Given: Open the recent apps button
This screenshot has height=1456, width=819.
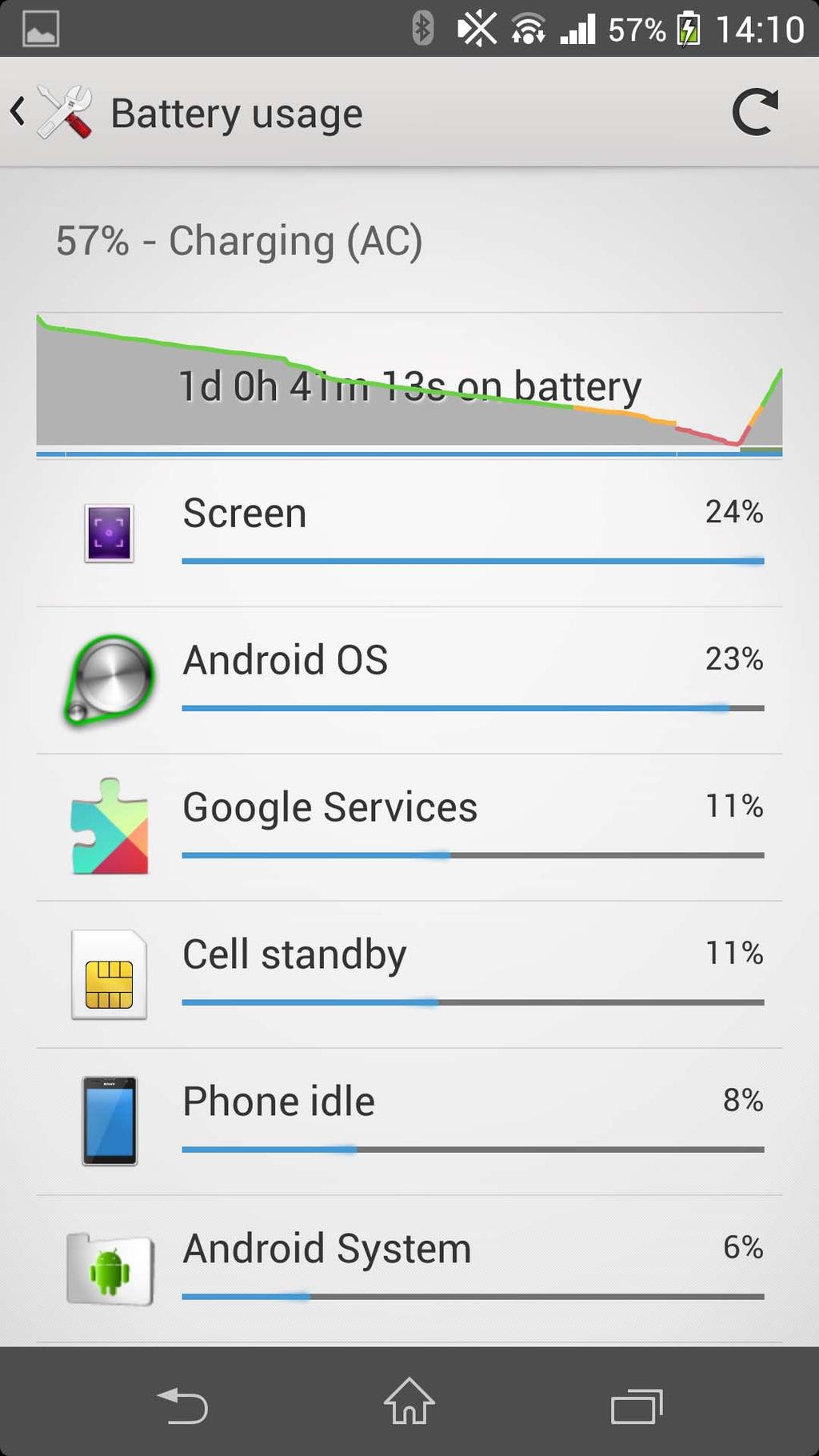Looking at the screenshot, I should pyautogui.click(x=637, y=1405).
